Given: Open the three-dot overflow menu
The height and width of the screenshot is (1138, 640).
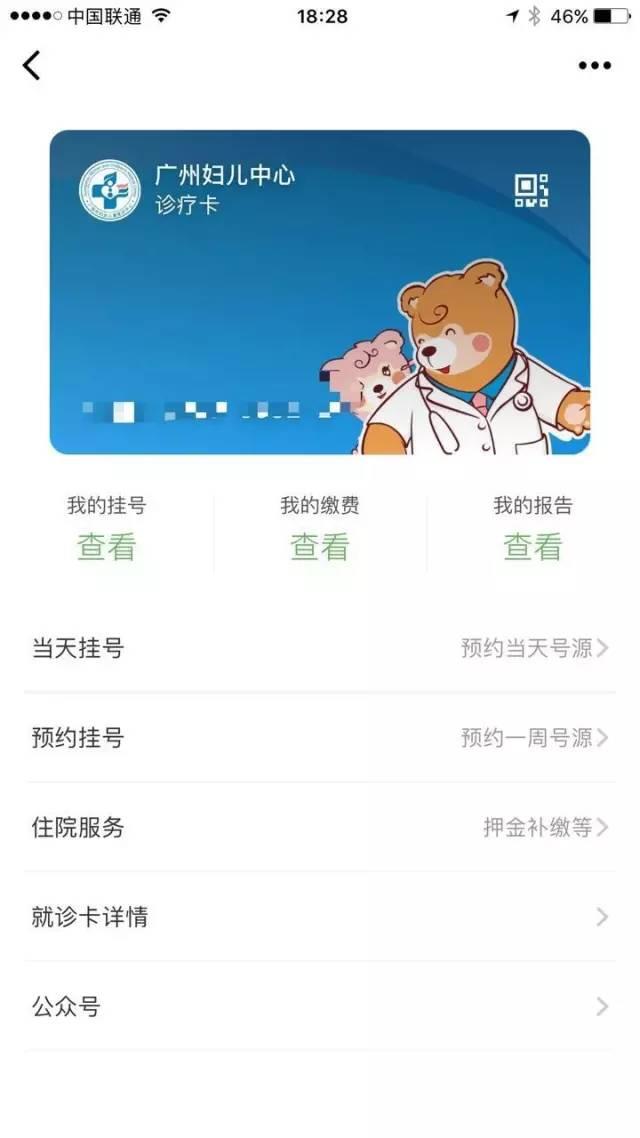Looking at the screenshot, I should (594, 66).
